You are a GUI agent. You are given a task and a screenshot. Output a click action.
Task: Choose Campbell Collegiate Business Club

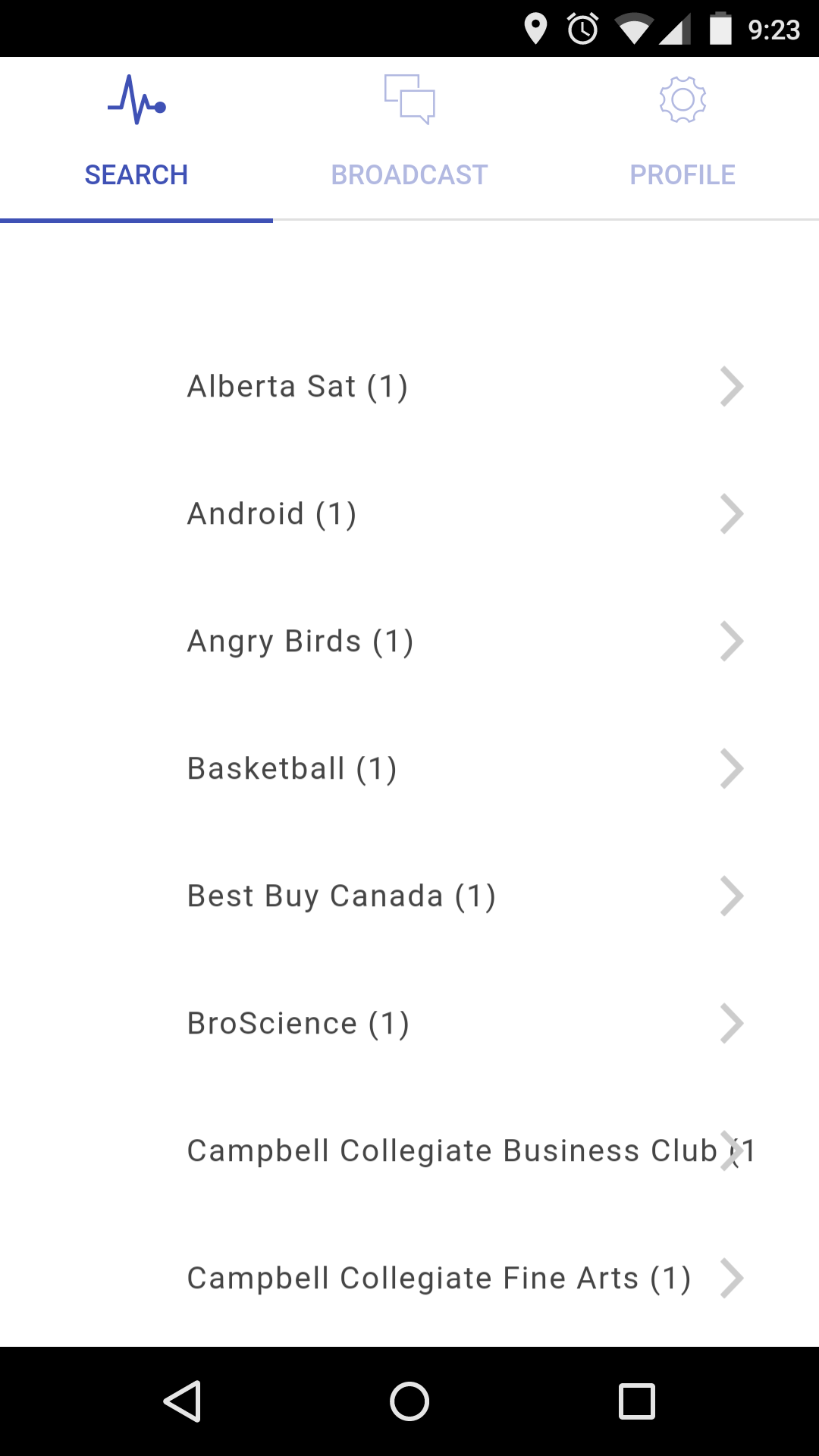(409, 1151)
